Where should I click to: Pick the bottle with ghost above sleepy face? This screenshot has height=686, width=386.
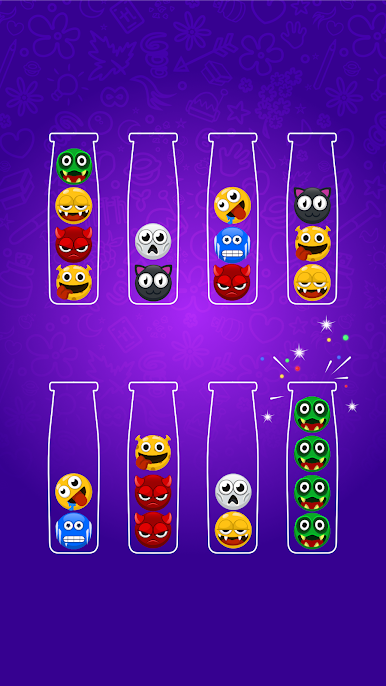pos(232,468)
